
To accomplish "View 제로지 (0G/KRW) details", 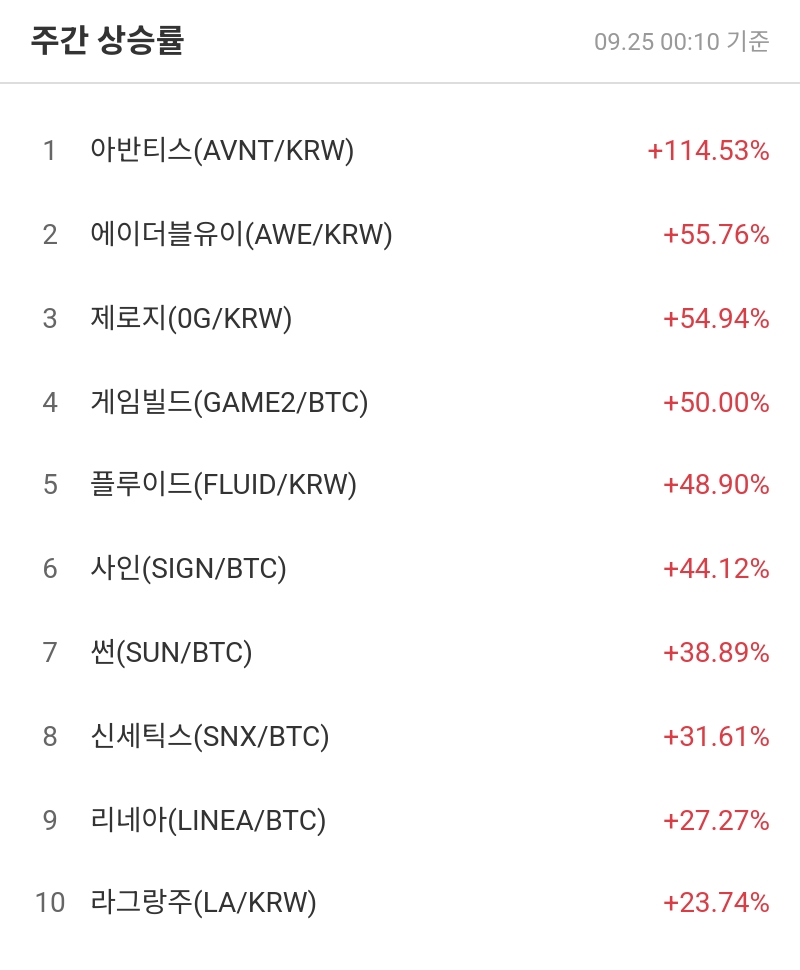I will click(x=190, y=319).
